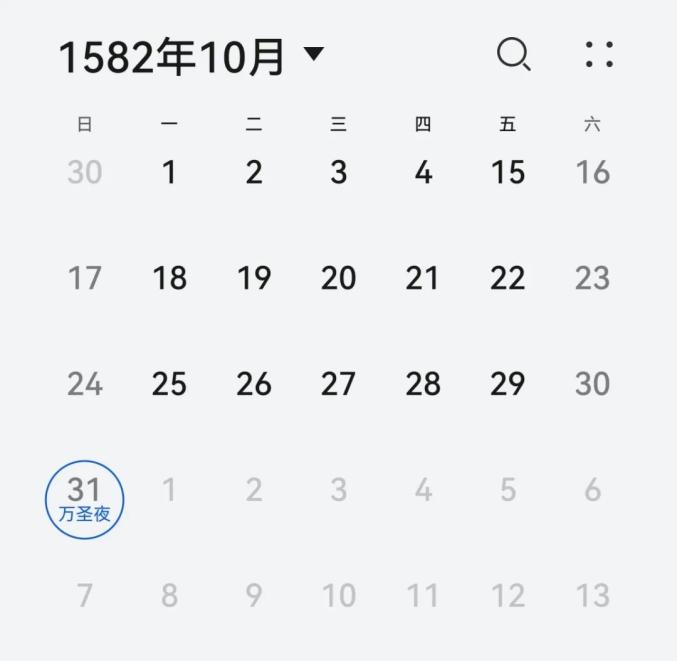677x661 pixels.
Task: Choose the 27th
Action: 338,384
